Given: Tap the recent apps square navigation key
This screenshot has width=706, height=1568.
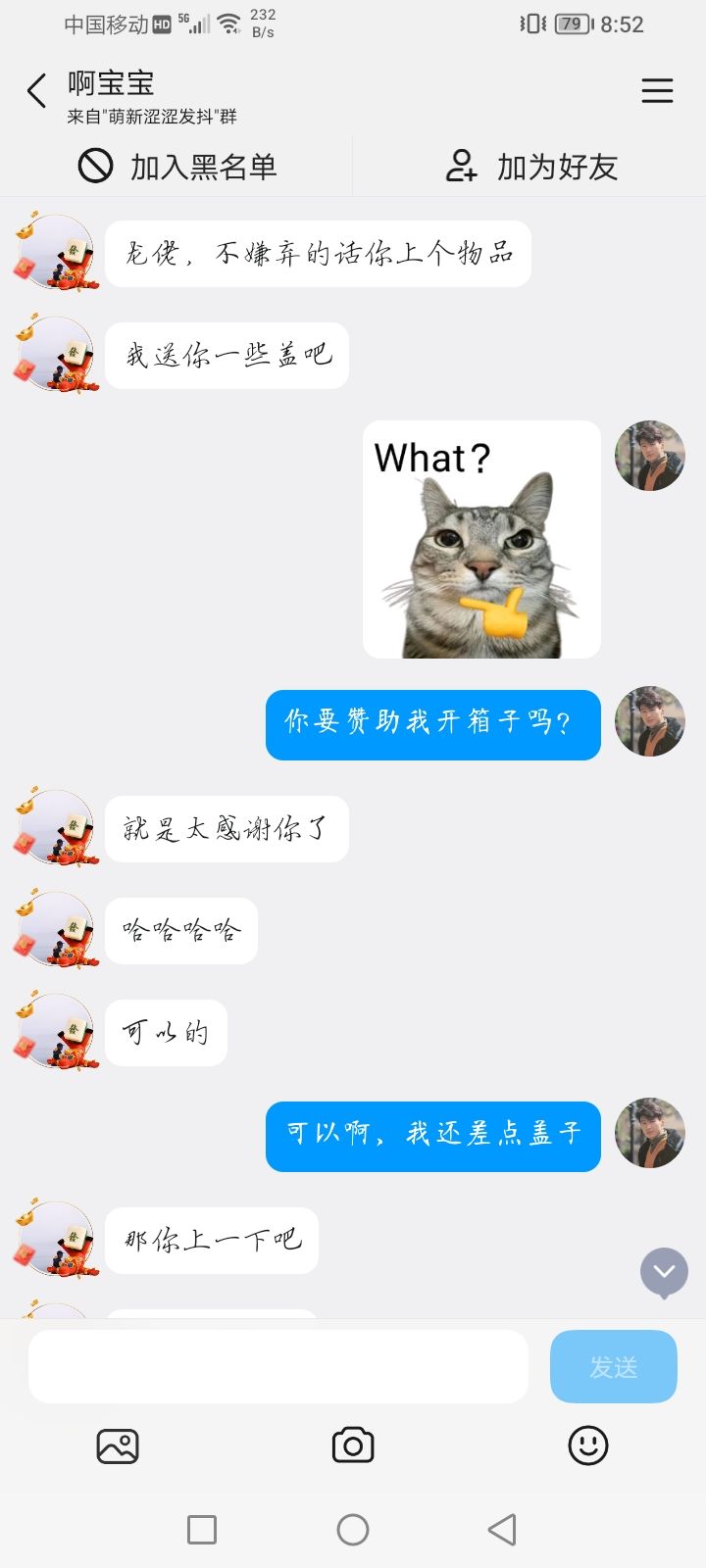Looking at the screenshot, I should [x=202, y=1528].
